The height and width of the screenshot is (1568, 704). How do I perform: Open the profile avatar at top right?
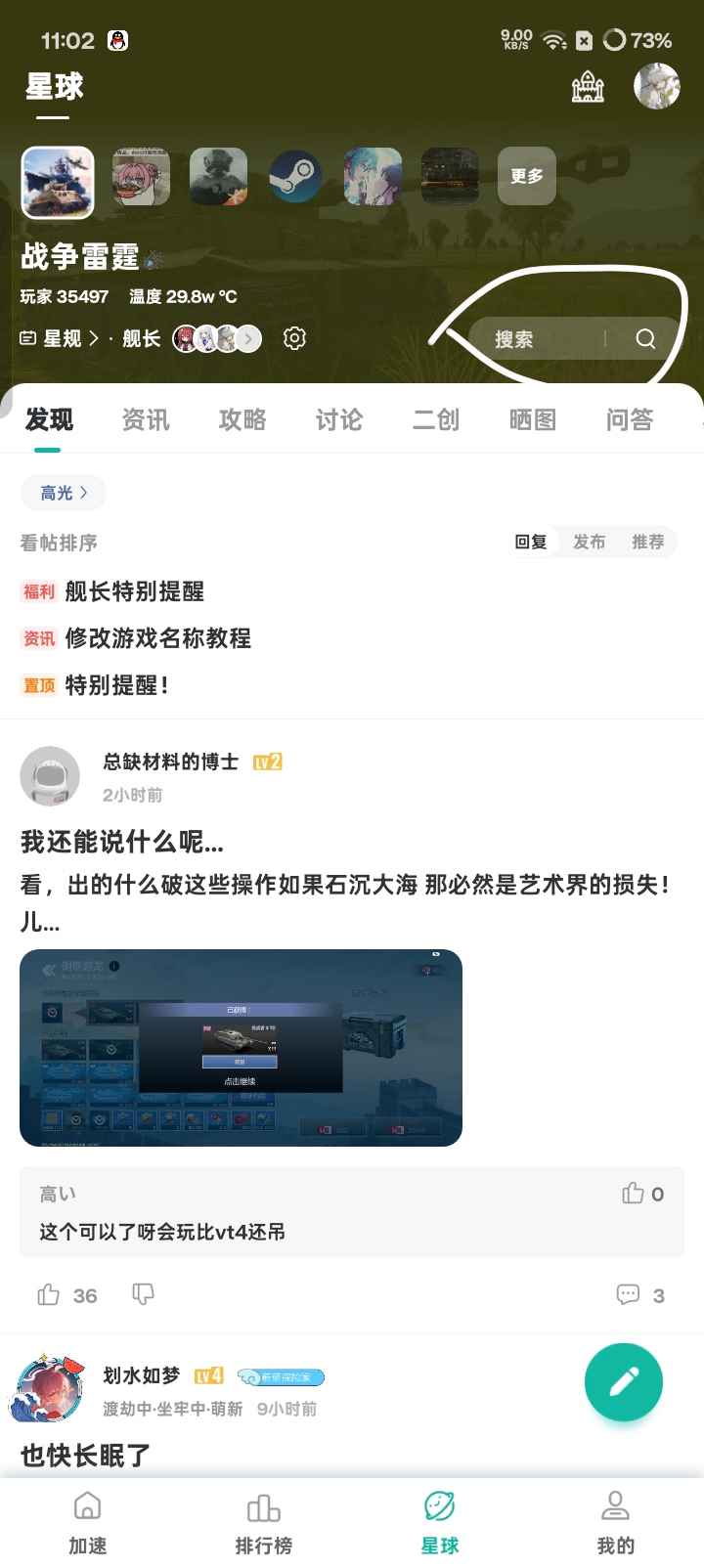656,87
